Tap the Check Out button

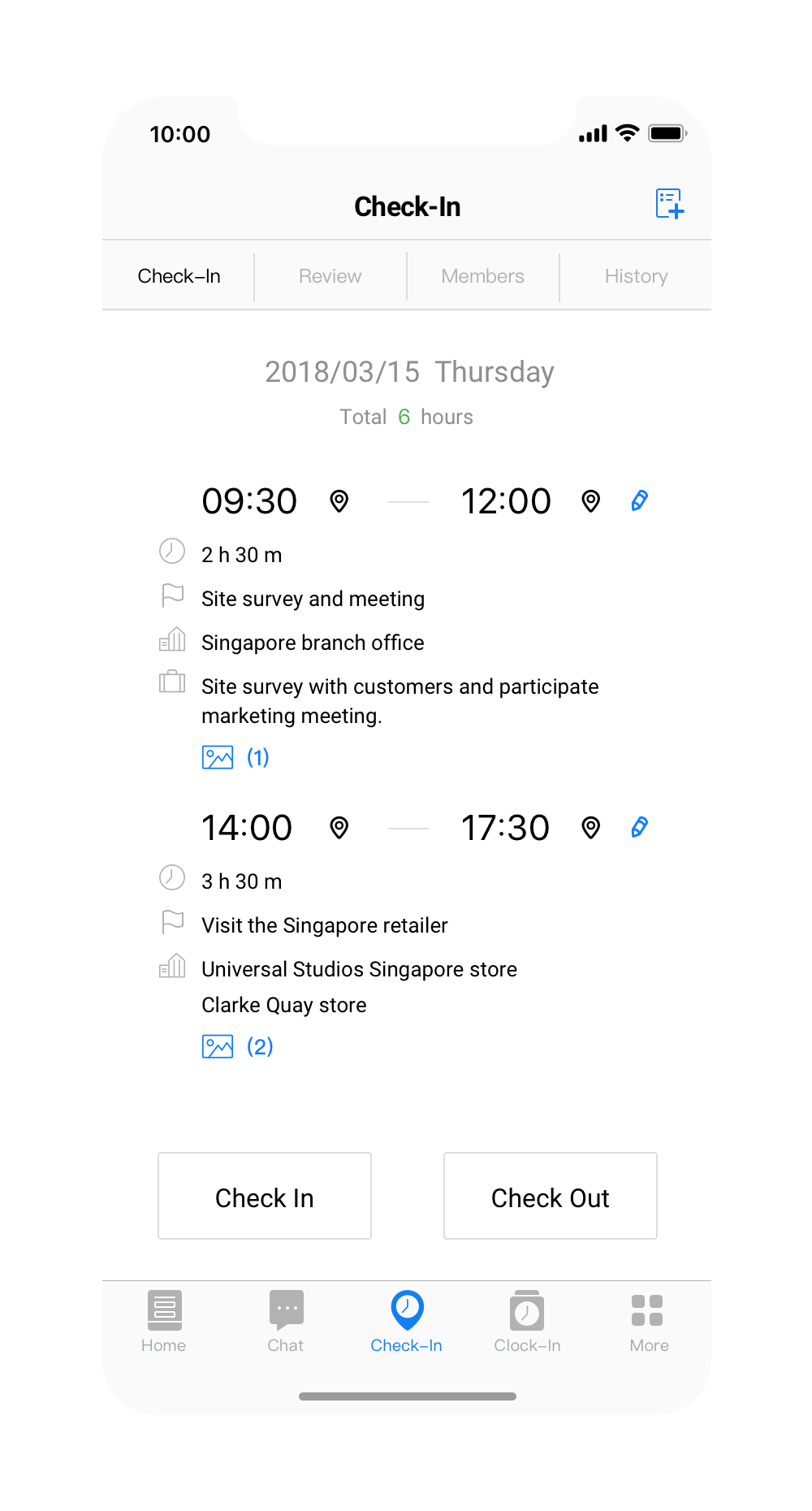click(x=551, y=1196)
